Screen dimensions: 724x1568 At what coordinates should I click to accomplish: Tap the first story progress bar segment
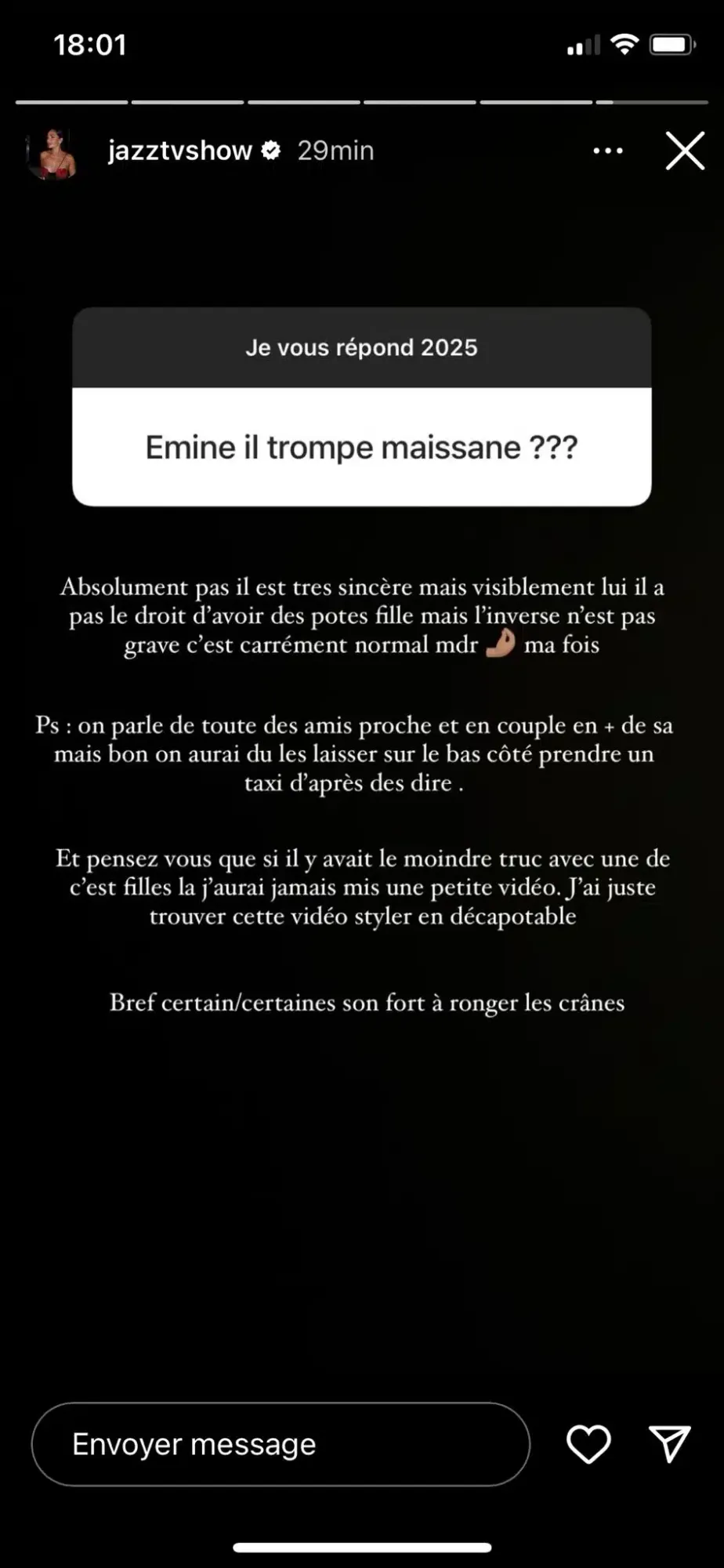71,100
